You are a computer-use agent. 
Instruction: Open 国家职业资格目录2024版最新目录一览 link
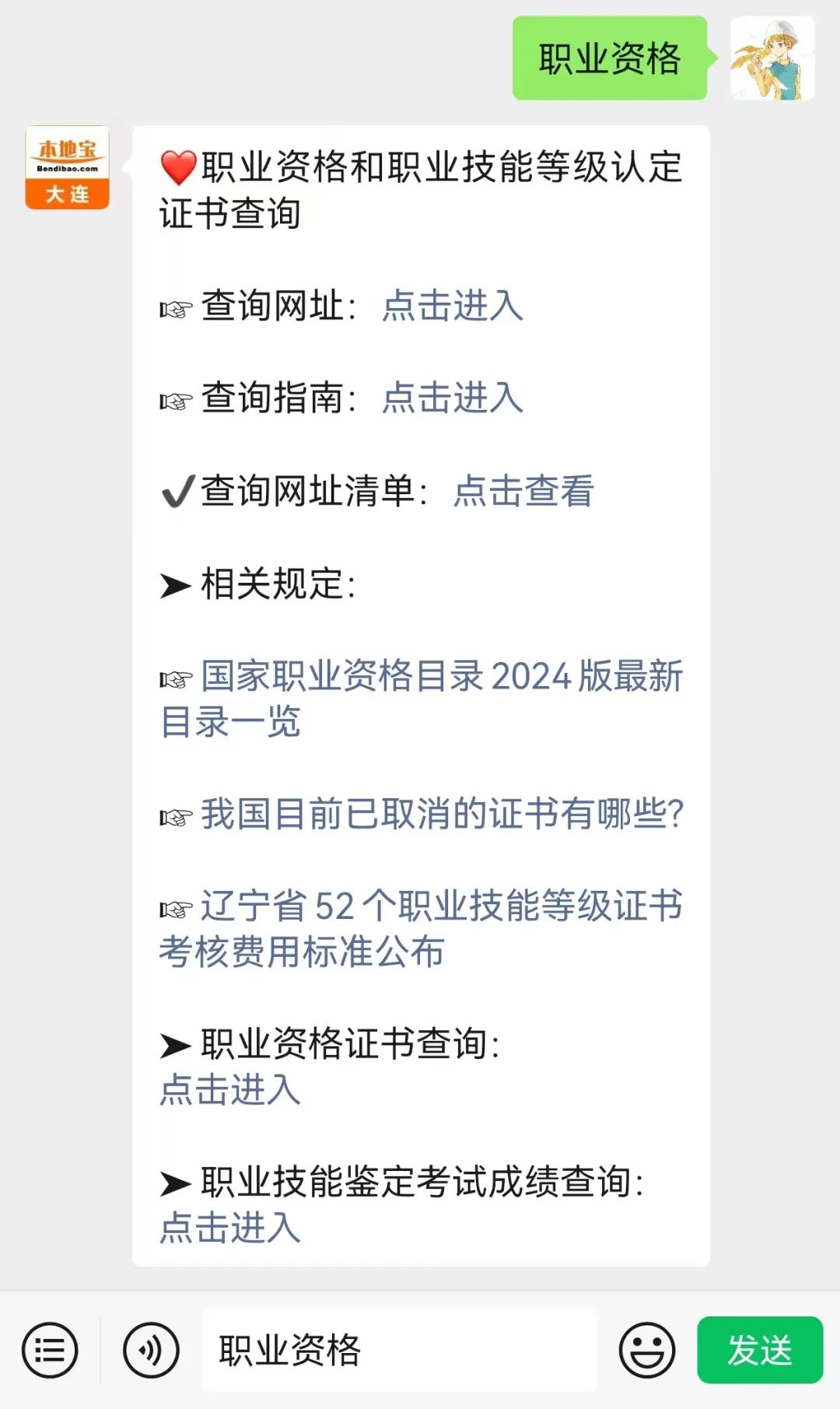[x=440, y=676]
